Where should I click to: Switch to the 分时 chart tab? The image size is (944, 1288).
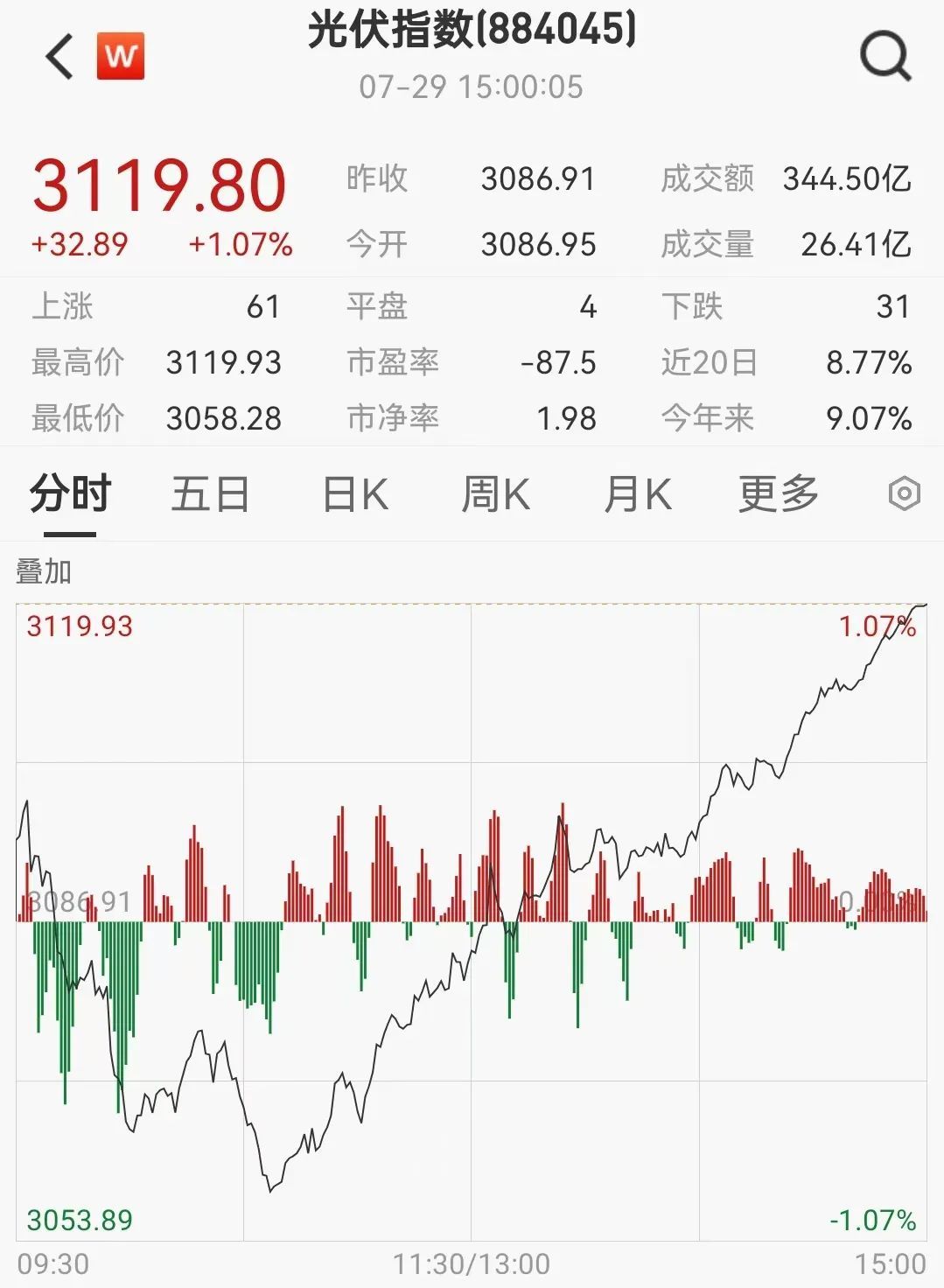70,494
